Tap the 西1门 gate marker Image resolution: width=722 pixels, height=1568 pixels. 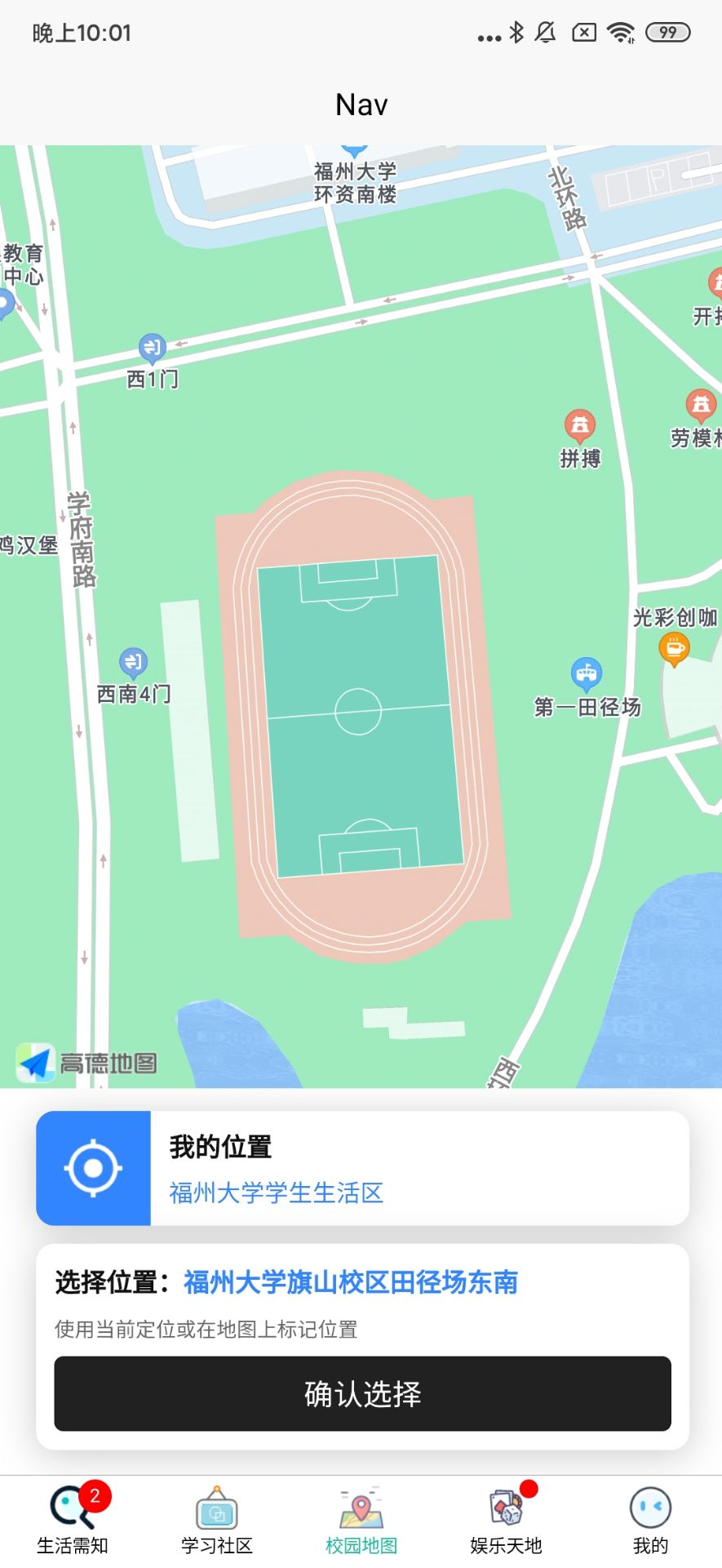tap(152, 349)
